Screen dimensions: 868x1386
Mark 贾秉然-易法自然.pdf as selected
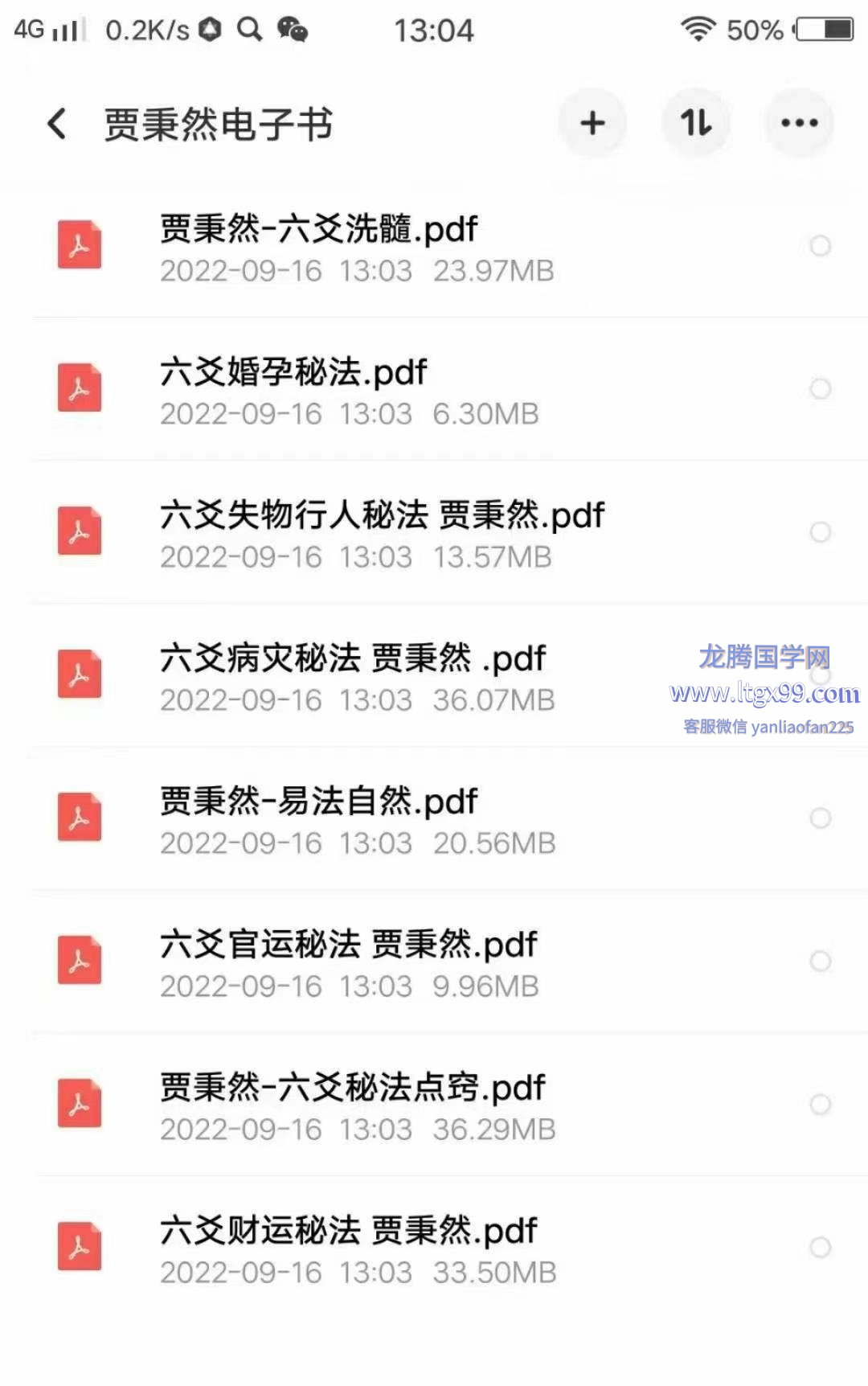click(820, 818)
